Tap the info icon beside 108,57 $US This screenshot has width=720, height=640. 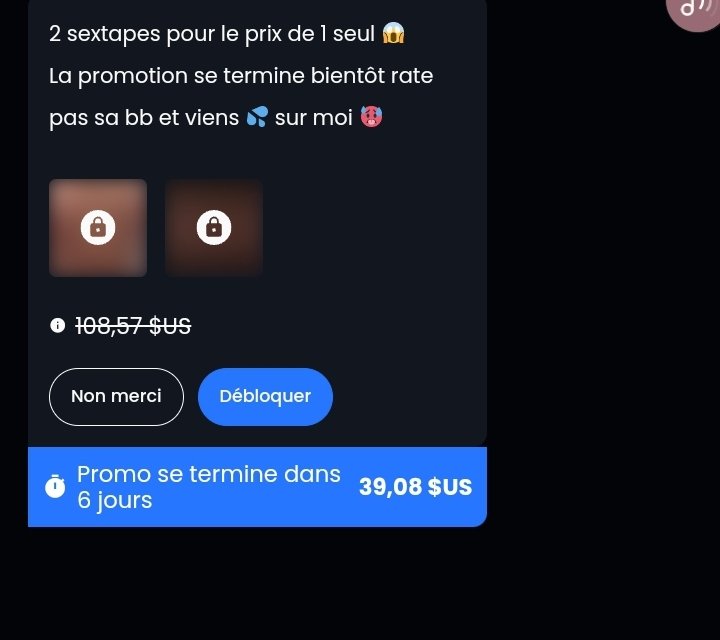click(x=57, y=325)
